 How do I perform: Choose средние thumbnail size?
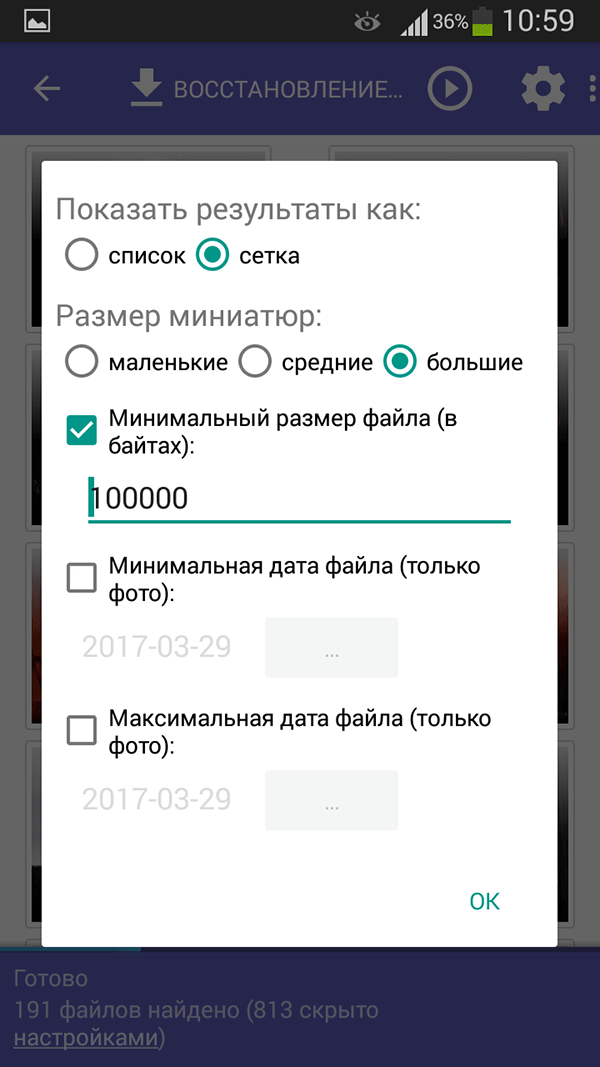click(256, 362)
